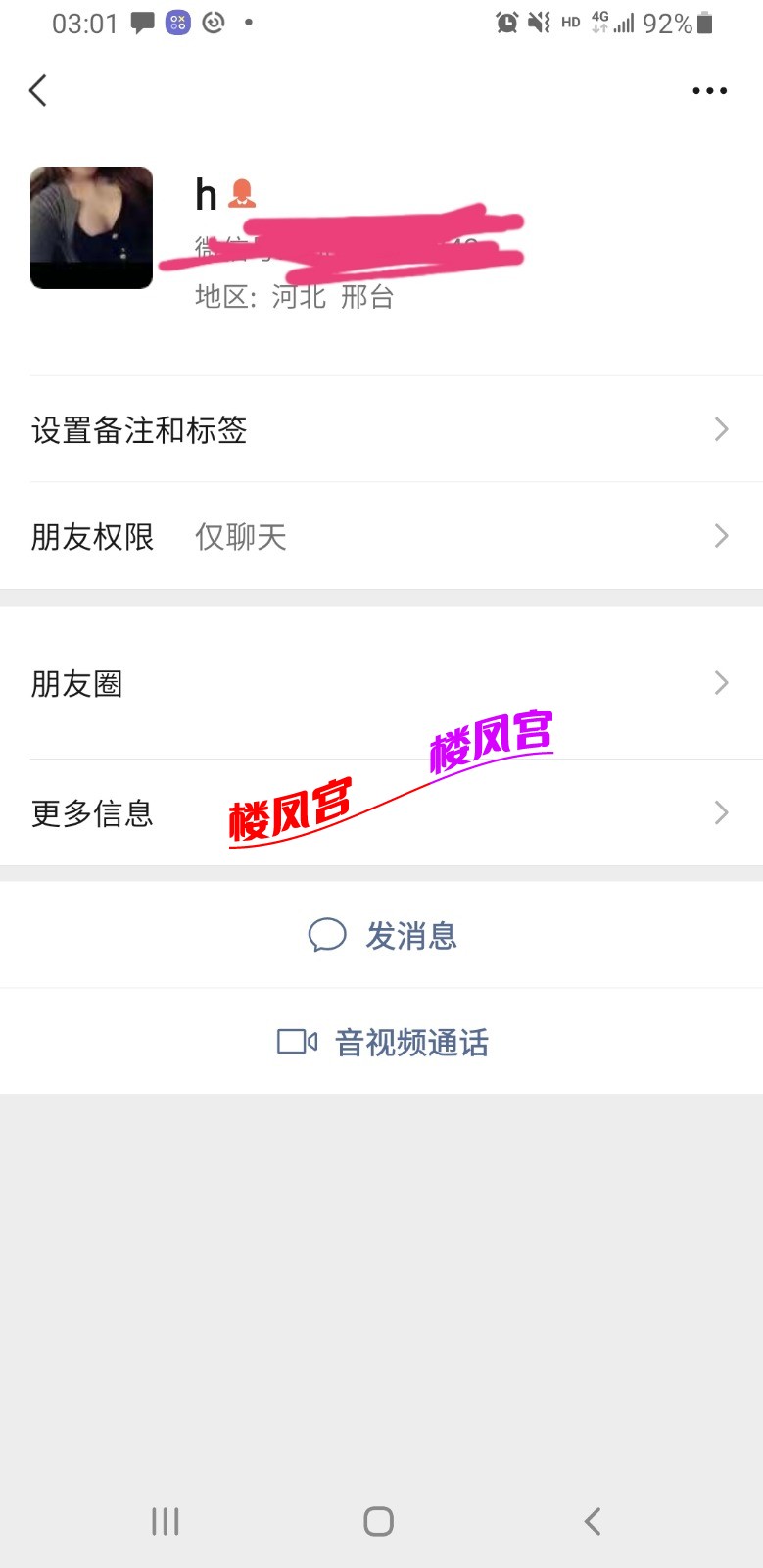The image size is (763, 1568).
Task: Start 音视频通话 with this contact
Action: click(x=382, y=1042)
